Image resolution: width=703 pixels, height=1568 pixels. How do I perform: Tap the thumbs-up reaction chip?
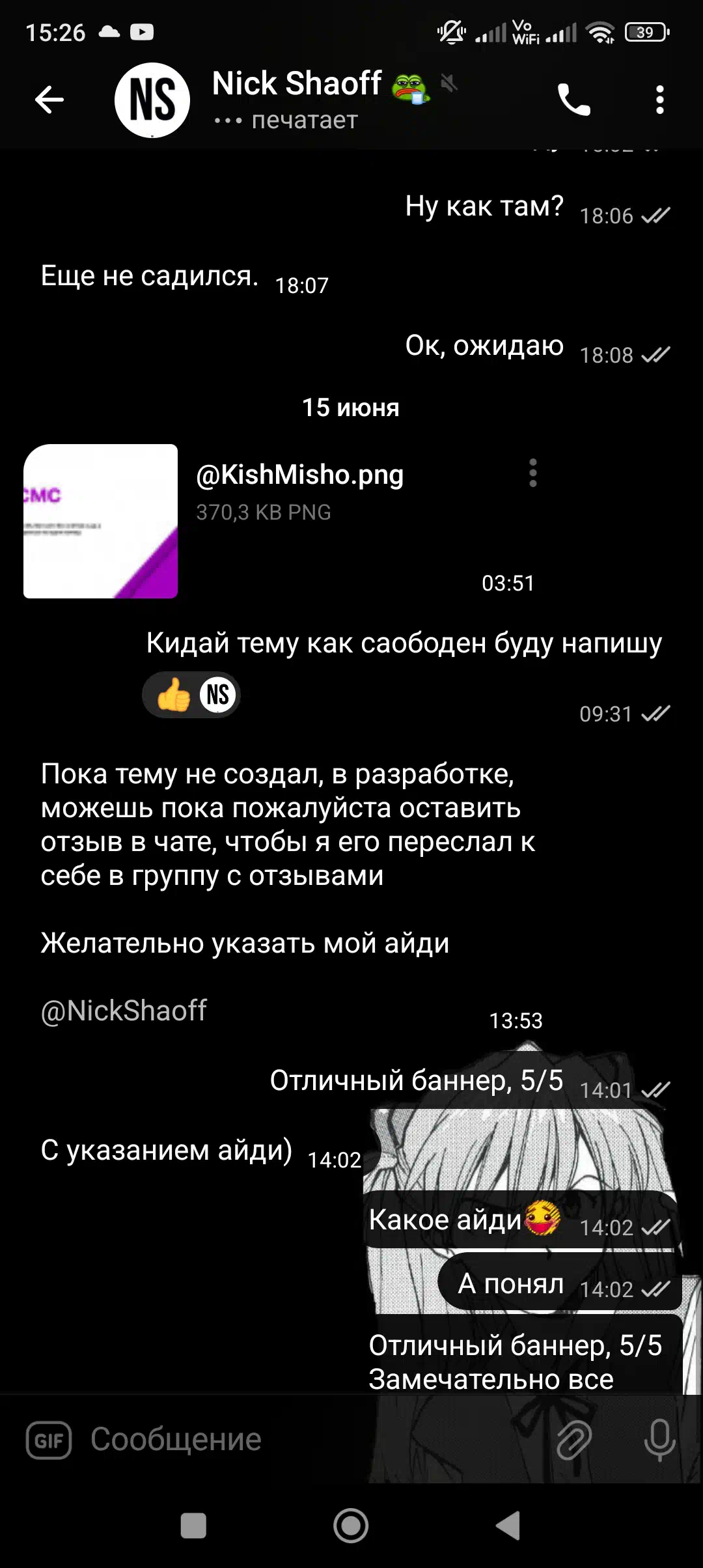(191, 695)
